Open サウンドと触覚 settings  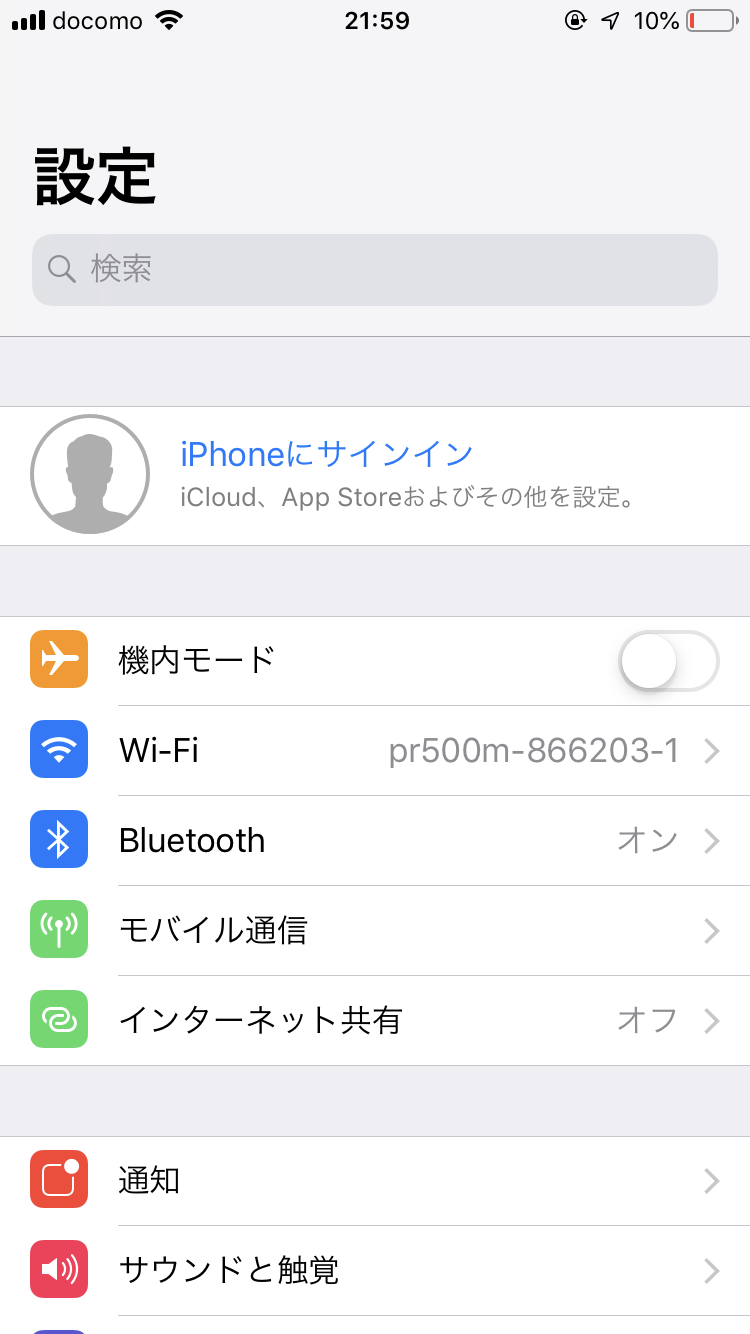pos(375,1270)
